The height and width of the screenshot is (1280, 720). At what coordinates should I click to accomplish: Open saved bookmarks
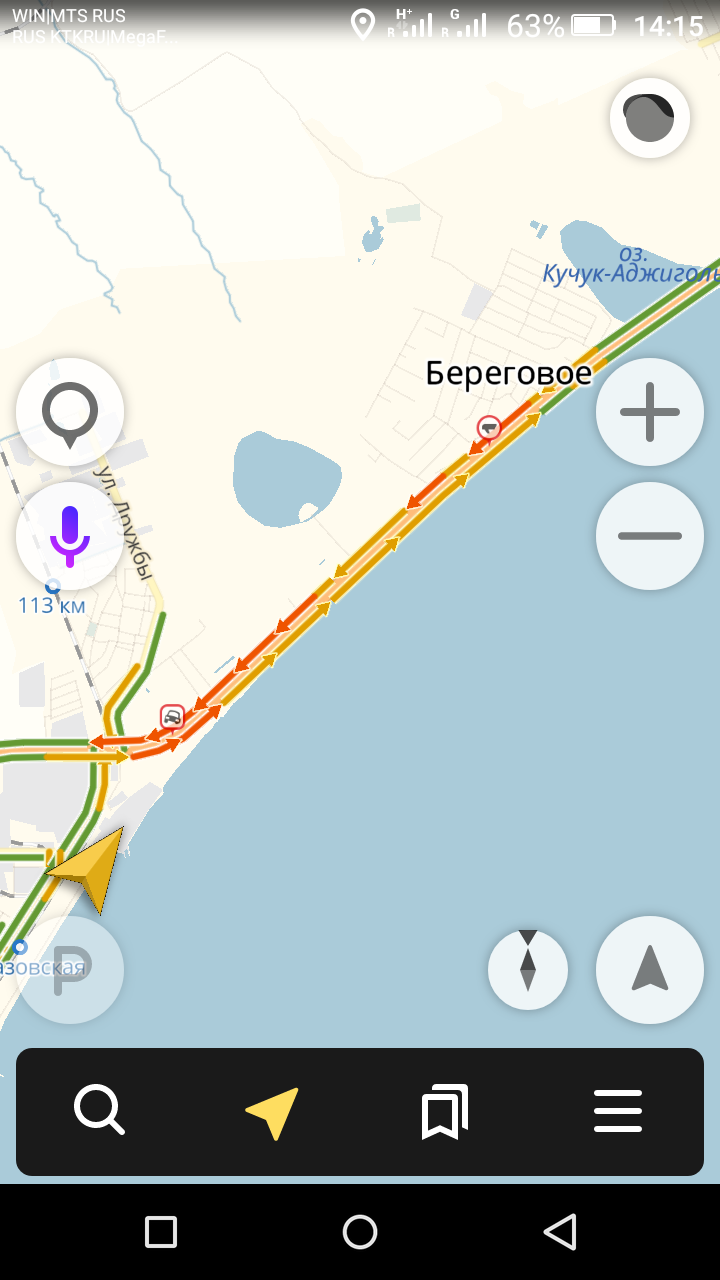pyautogui.click(x=445, y=1111)
